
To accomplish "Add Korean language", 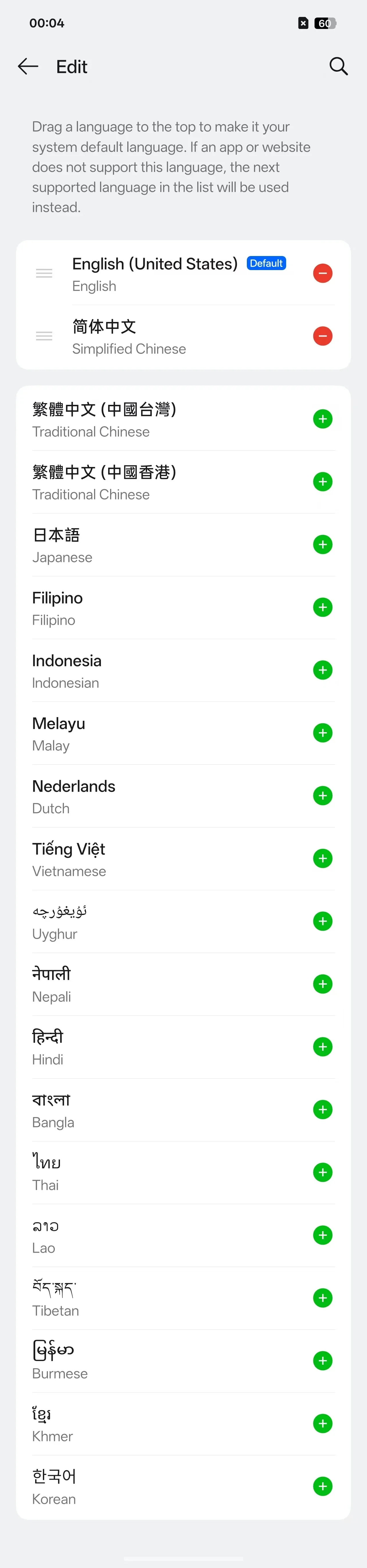I will [323, 1487].
